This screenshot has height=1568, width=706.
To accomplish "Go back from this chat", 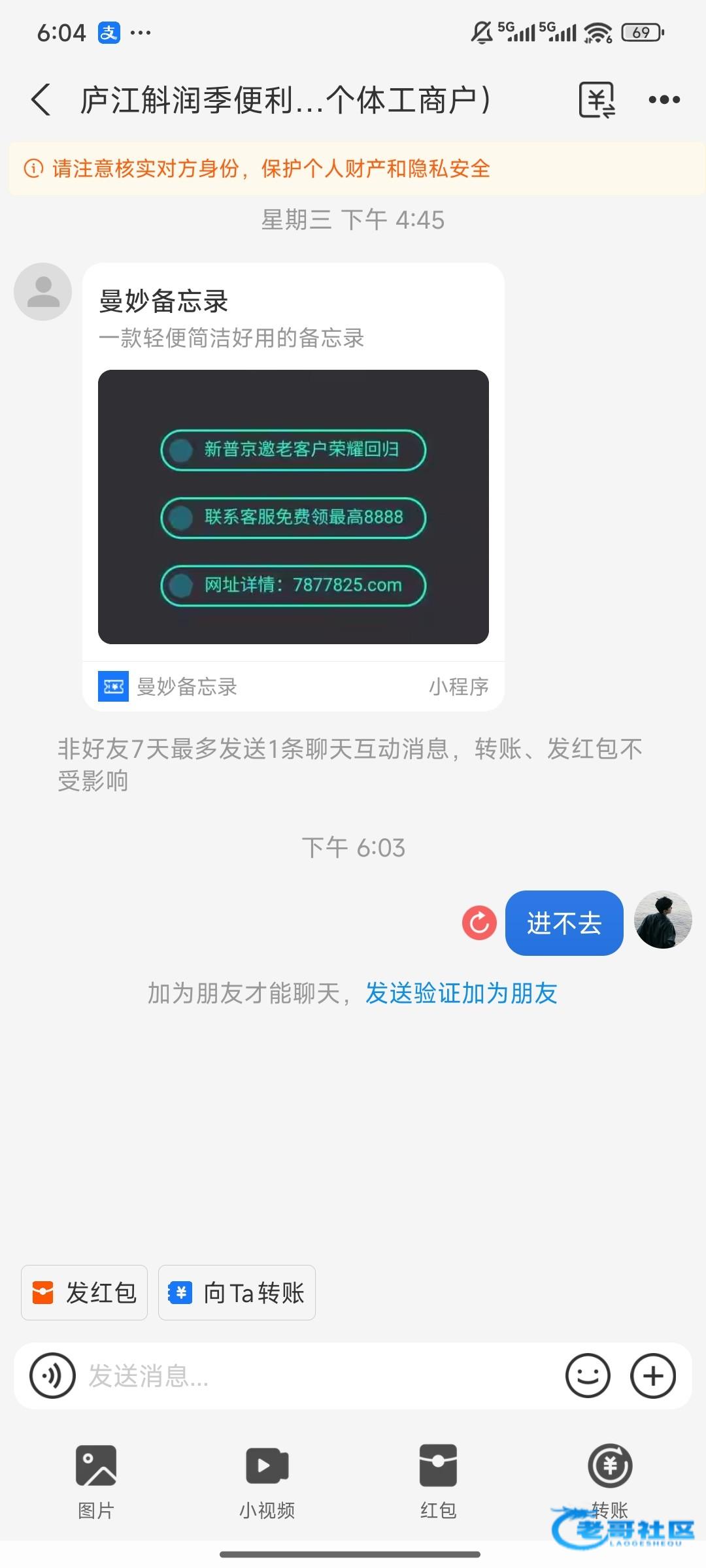I will pos(41,100).
